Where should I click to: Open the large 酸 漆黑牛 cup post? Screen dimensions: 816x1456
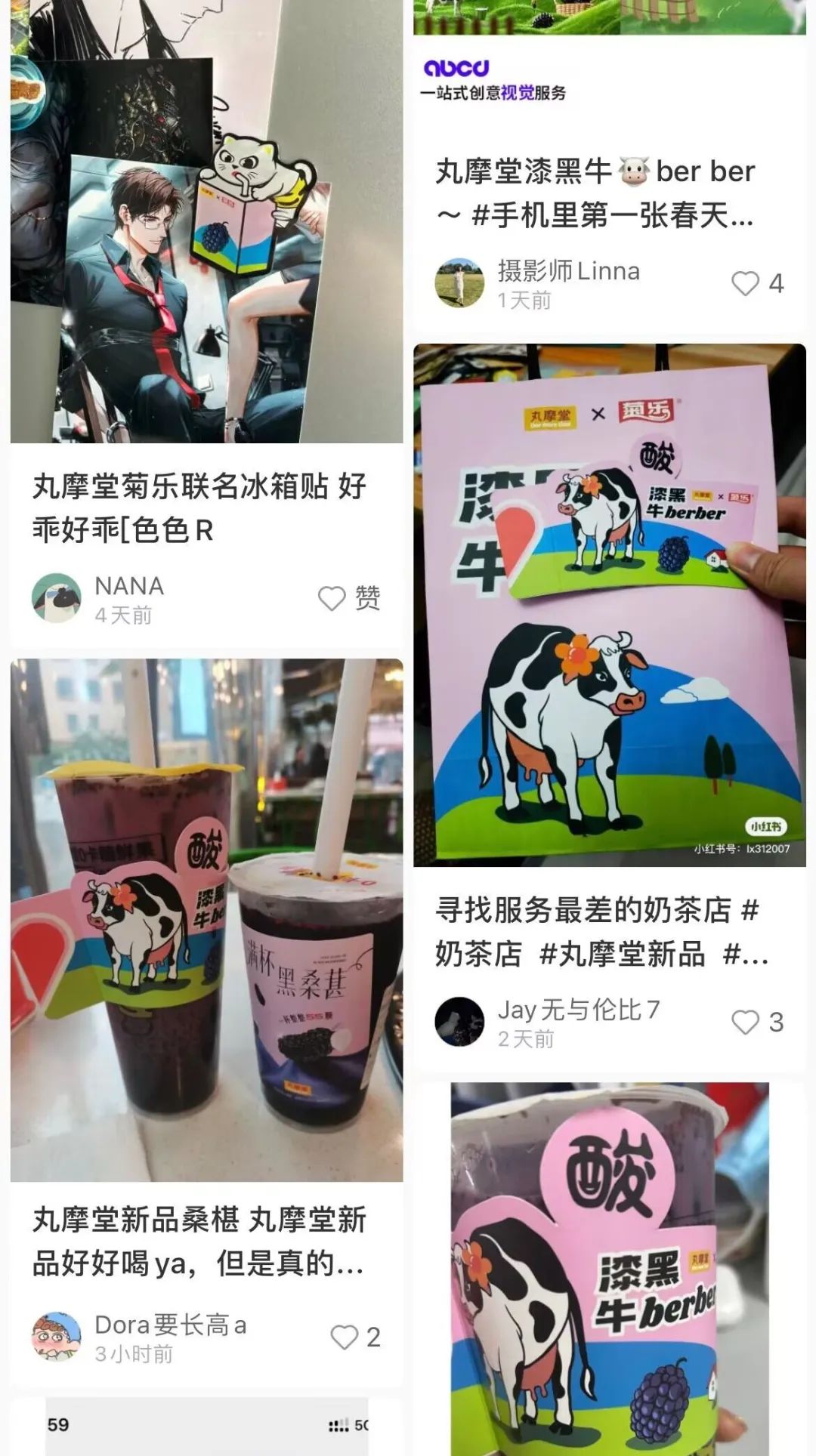click(609, 1269)
